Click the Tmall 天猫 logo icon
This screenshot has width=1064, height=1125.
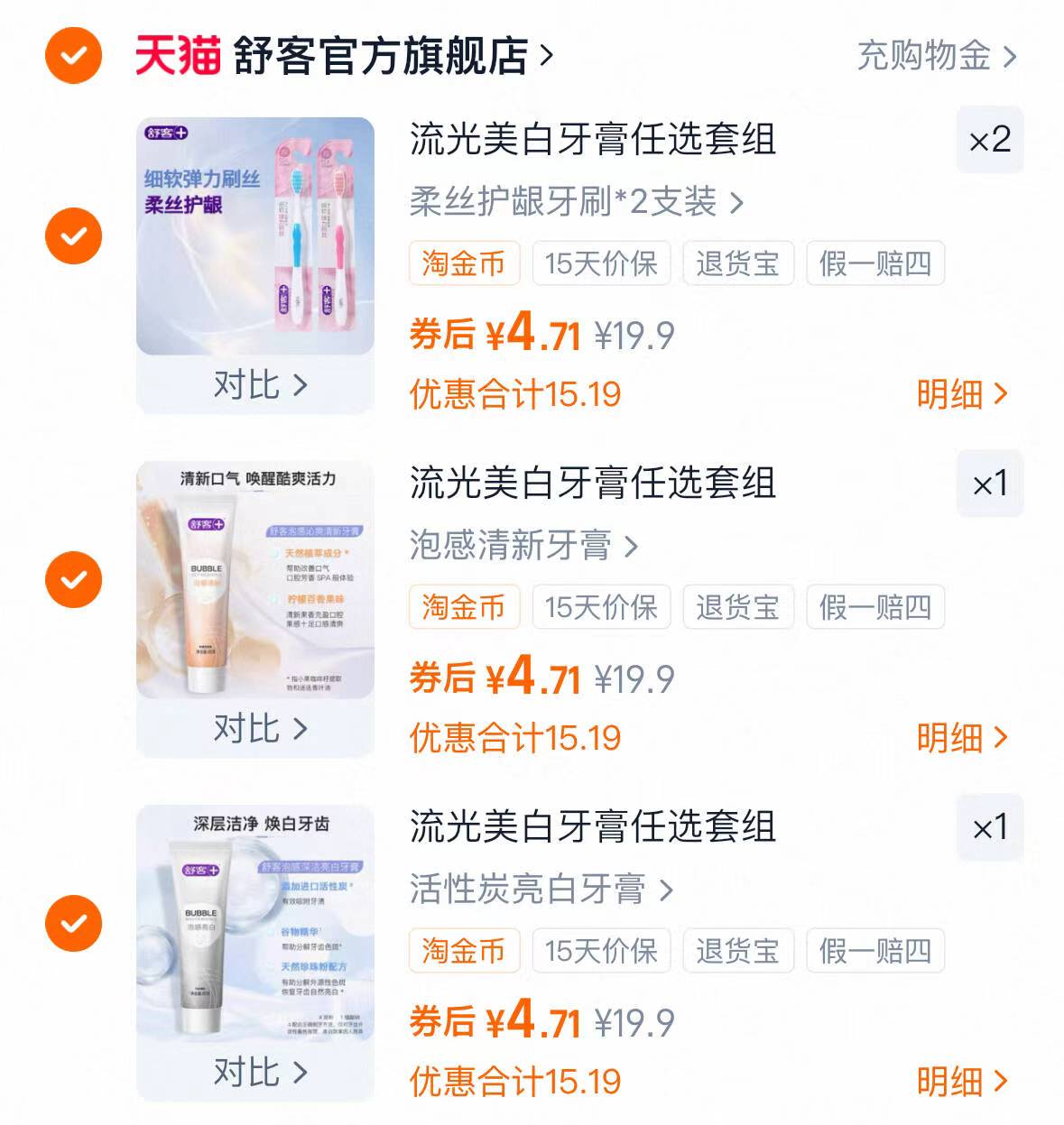pos(177,56)
